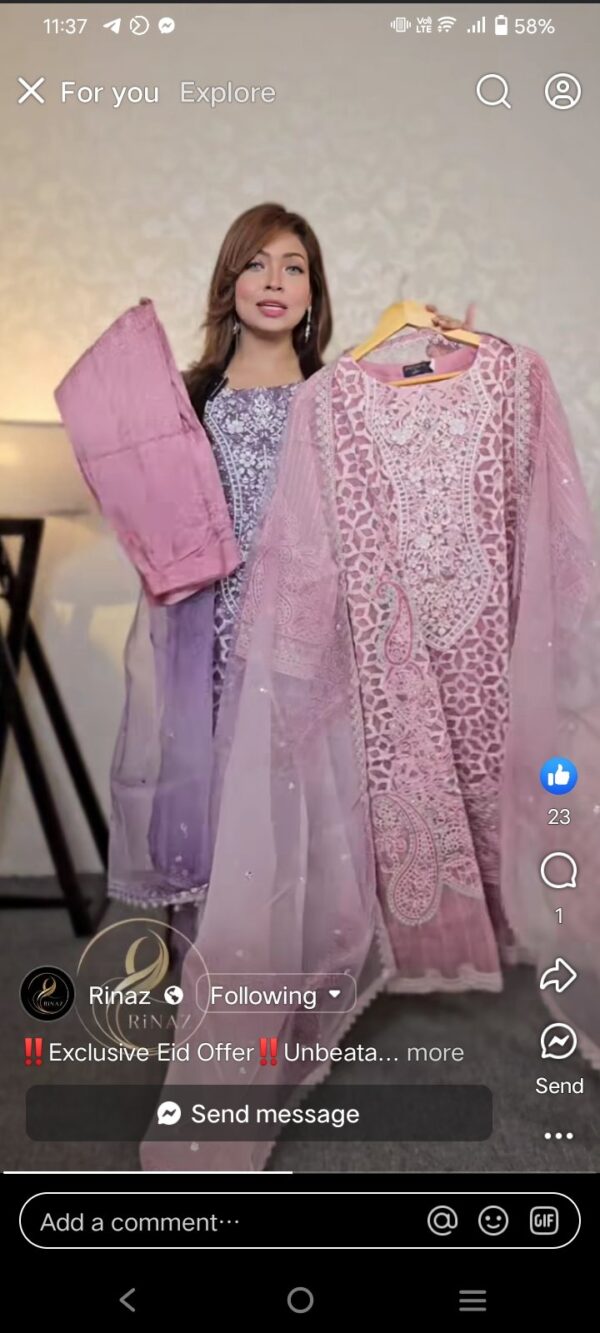This screenshot has width=600, height=1333.
Task: Add a GIF to the comment
Action: 544,1221
